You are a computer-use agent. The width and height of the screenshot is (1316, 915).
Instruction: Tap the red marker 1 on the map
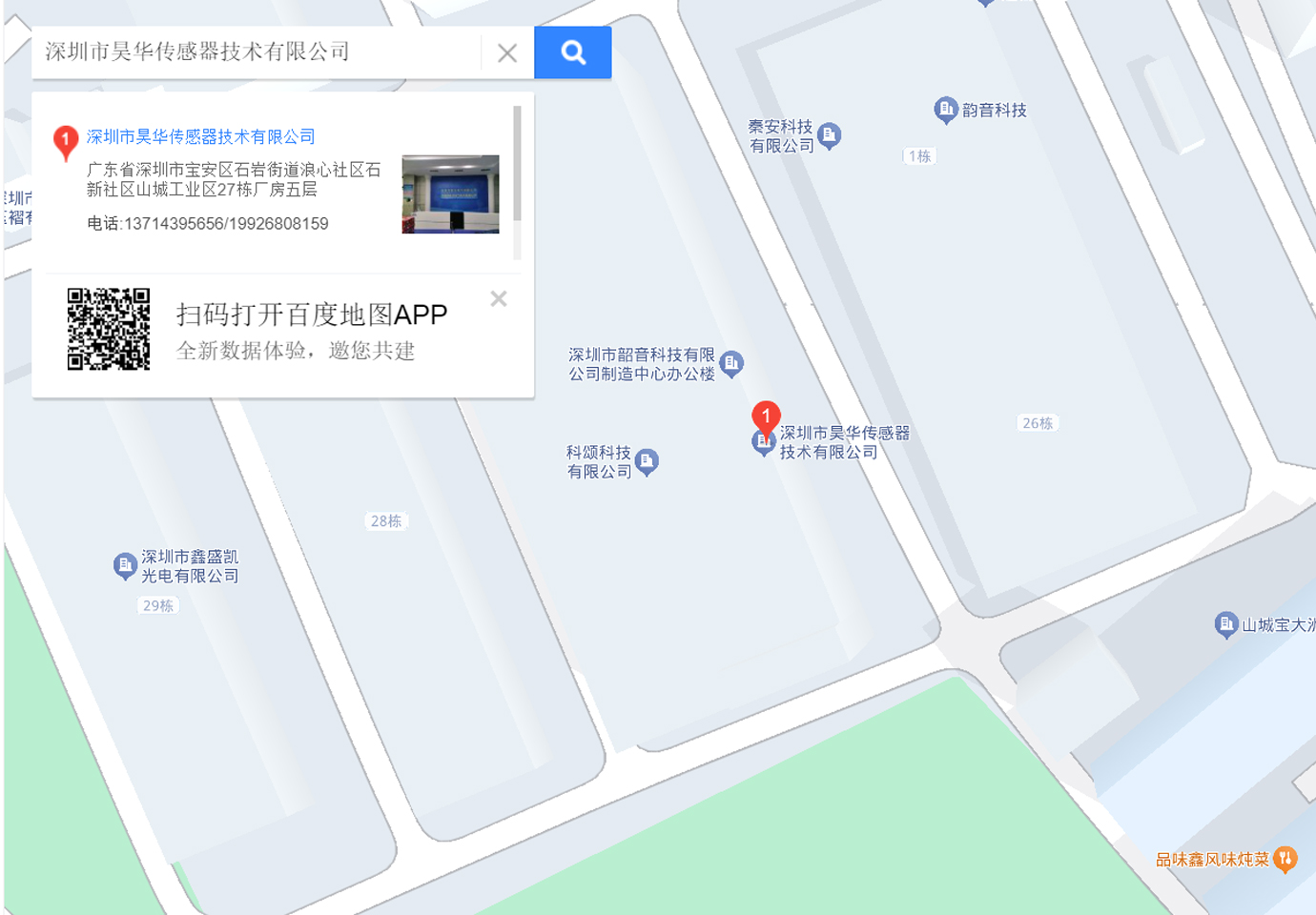click(766, 417)
